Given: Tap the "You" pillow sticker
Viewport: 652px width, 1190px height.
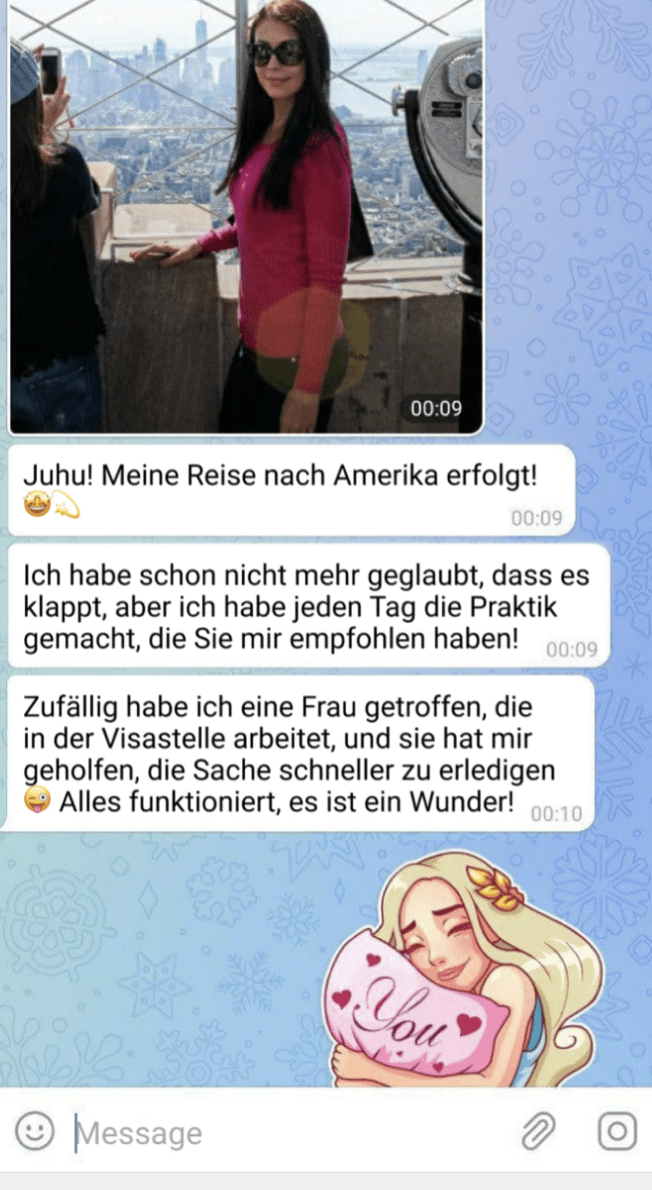Looking at the screenshot, I should click(x=465, y=975).
